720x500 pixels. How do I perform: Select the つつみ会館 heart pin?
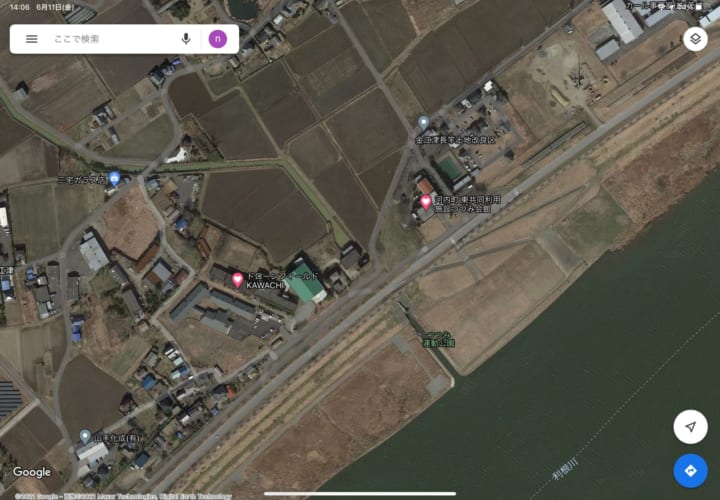click(425, 202)
